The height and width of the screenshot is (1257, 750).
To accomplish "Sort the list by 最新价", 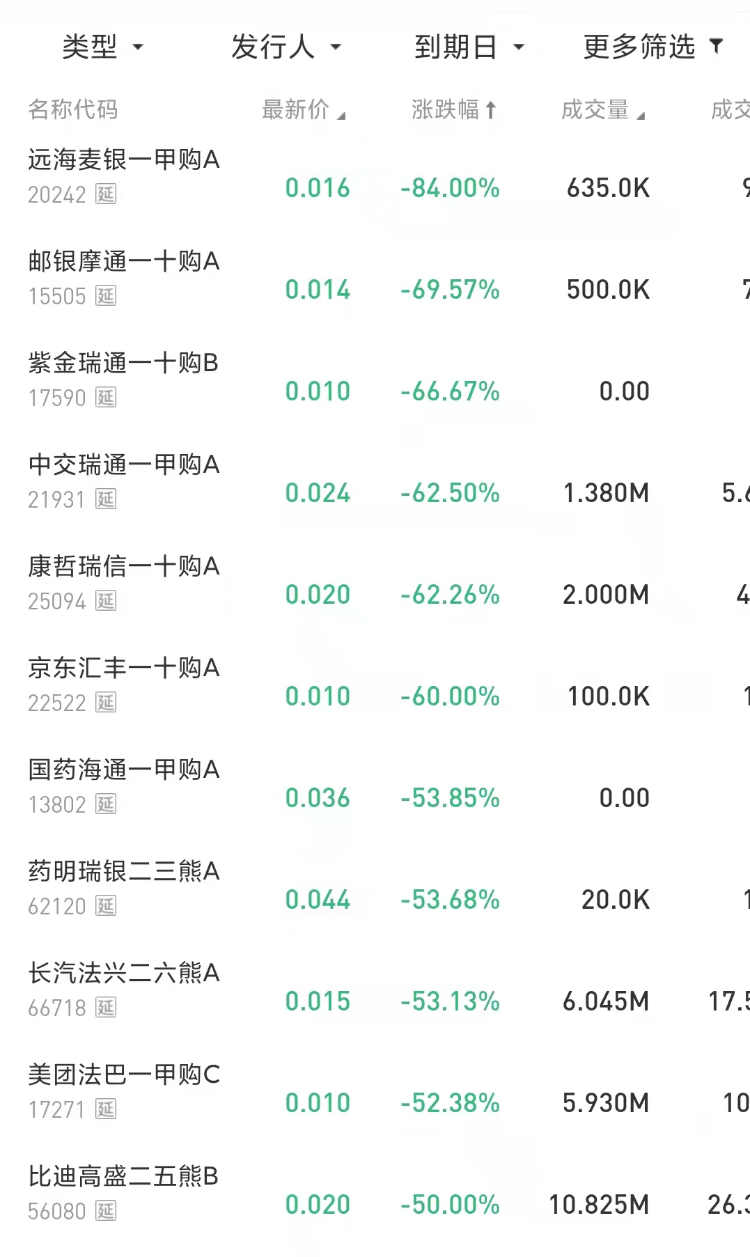I will (303, 110).
